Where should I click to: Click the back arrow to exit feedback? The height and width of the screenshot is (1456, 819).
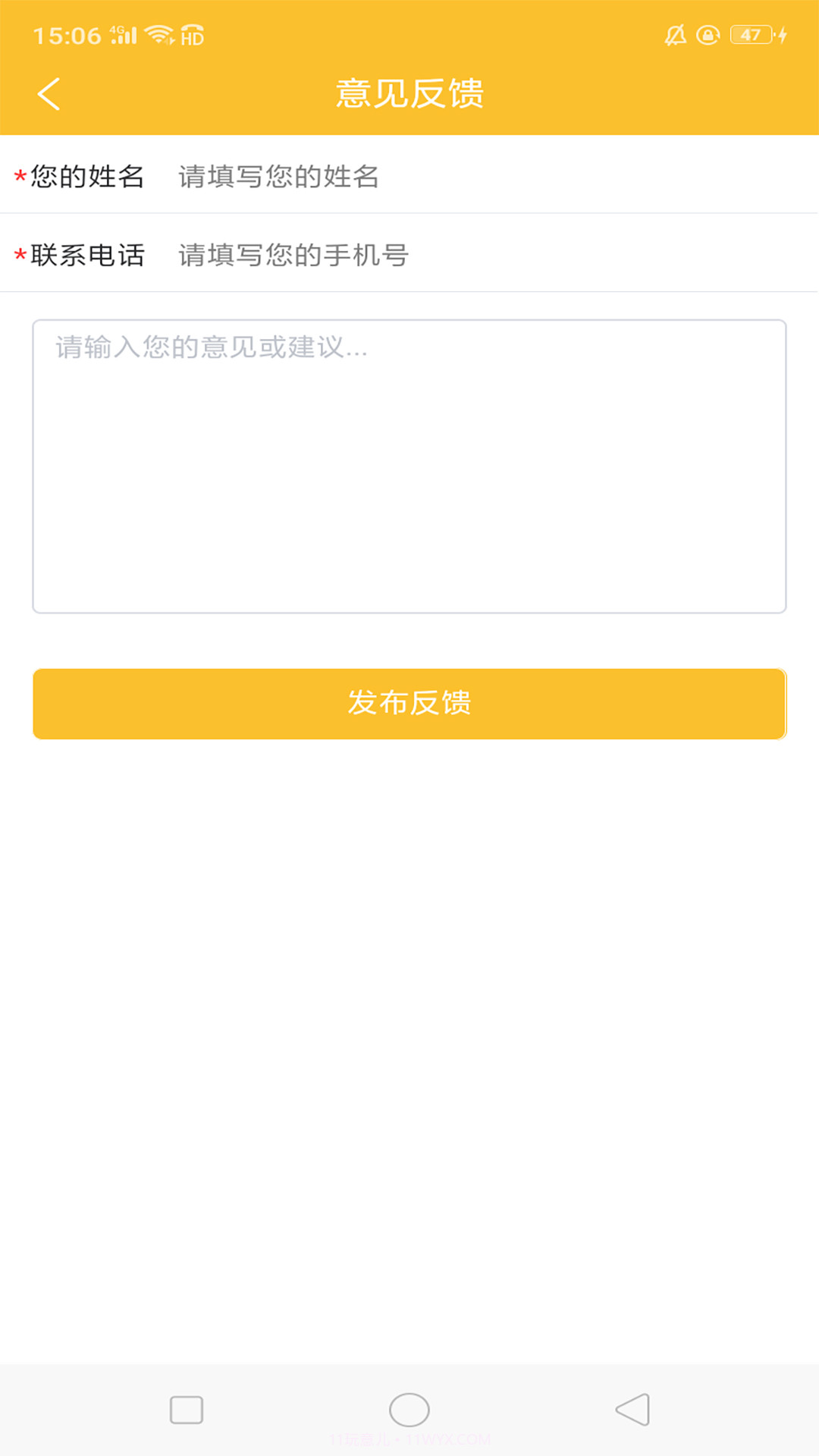coord(50,93)
